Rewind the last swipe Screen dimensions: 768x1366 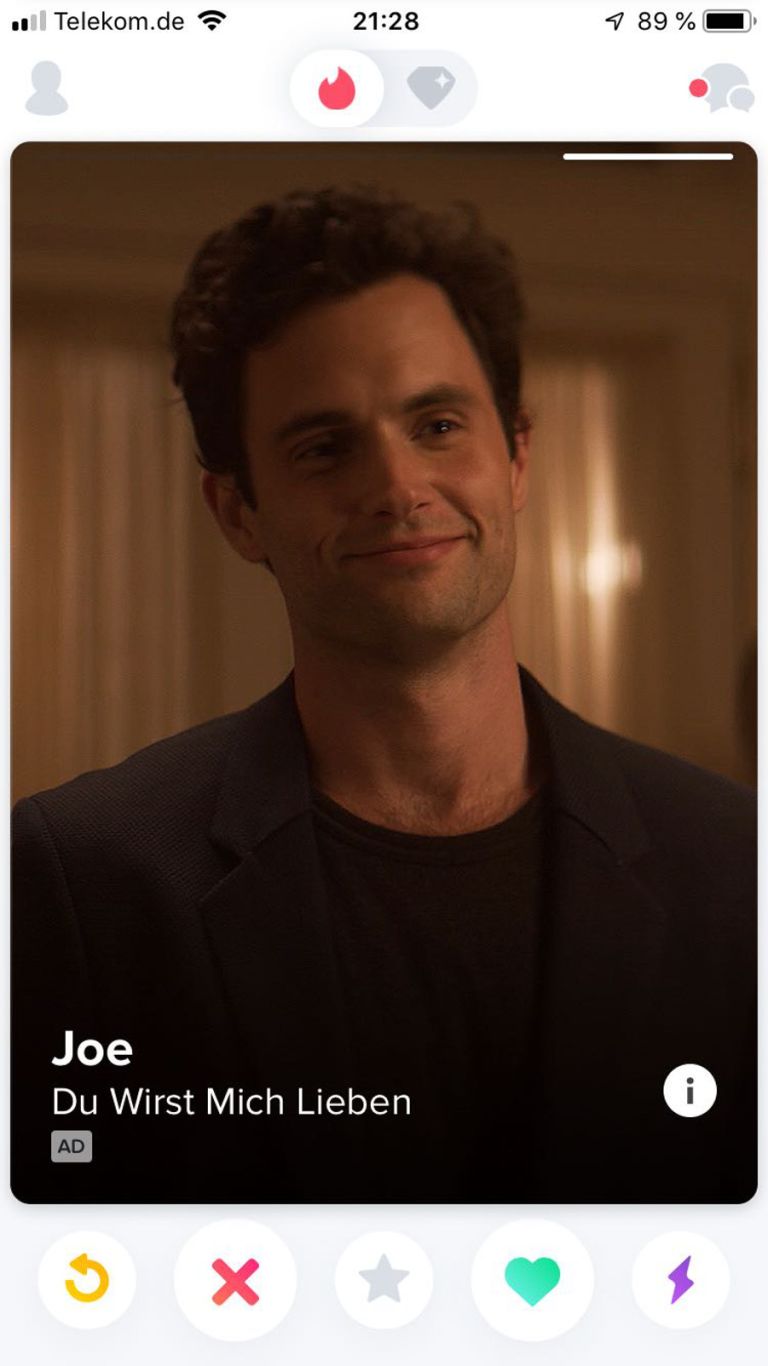pos(87,1280)
